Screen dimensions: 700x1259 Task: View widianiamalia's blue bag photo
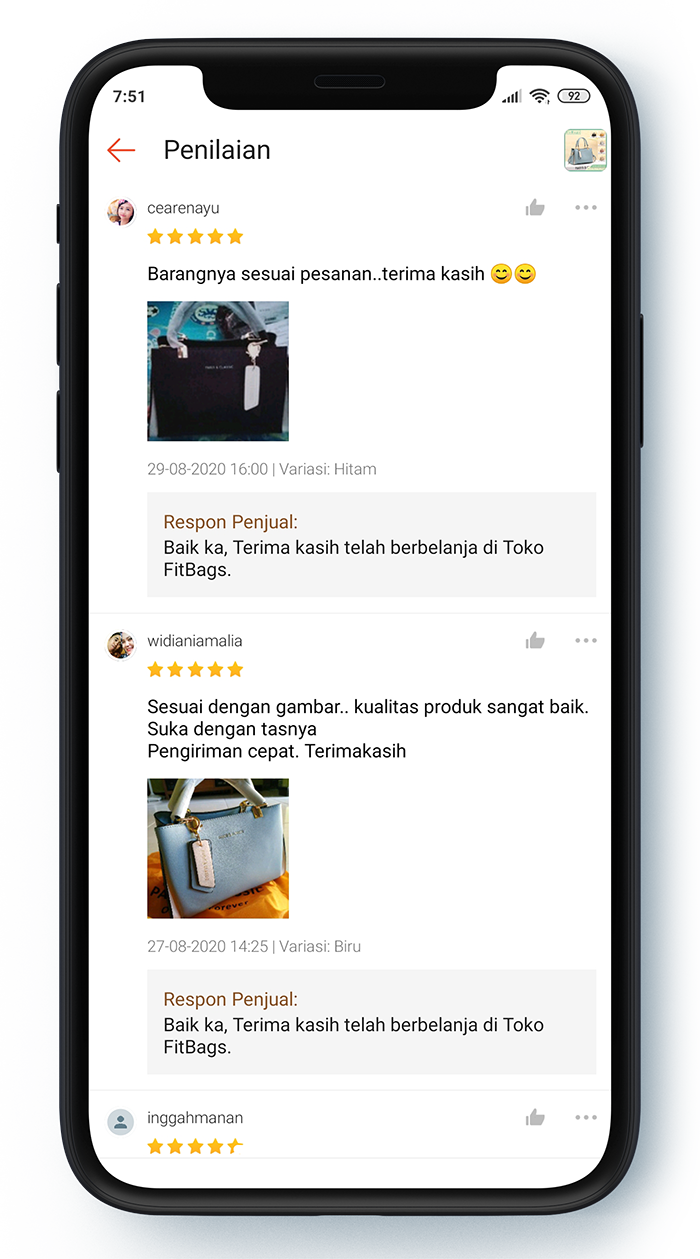click(x=218, y=848)
